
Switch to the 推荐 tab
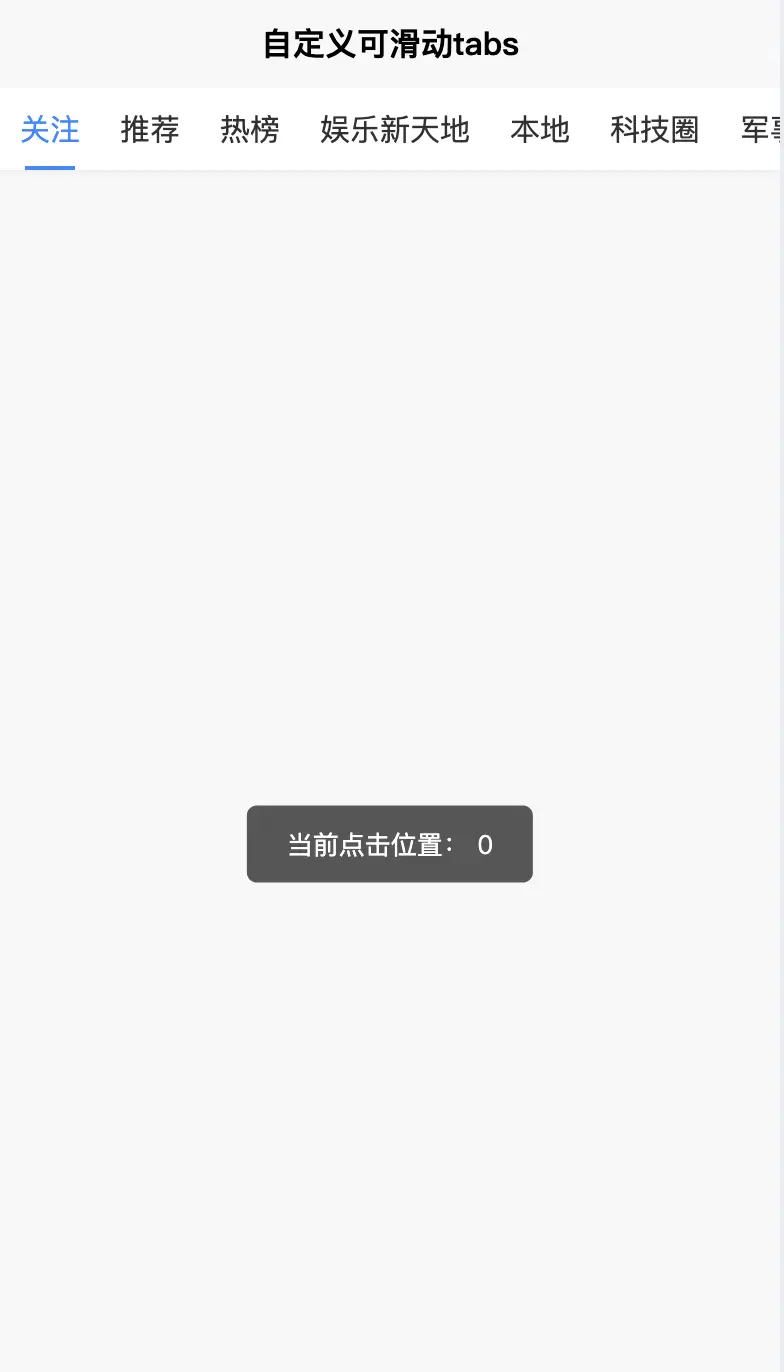coord(150,130)
